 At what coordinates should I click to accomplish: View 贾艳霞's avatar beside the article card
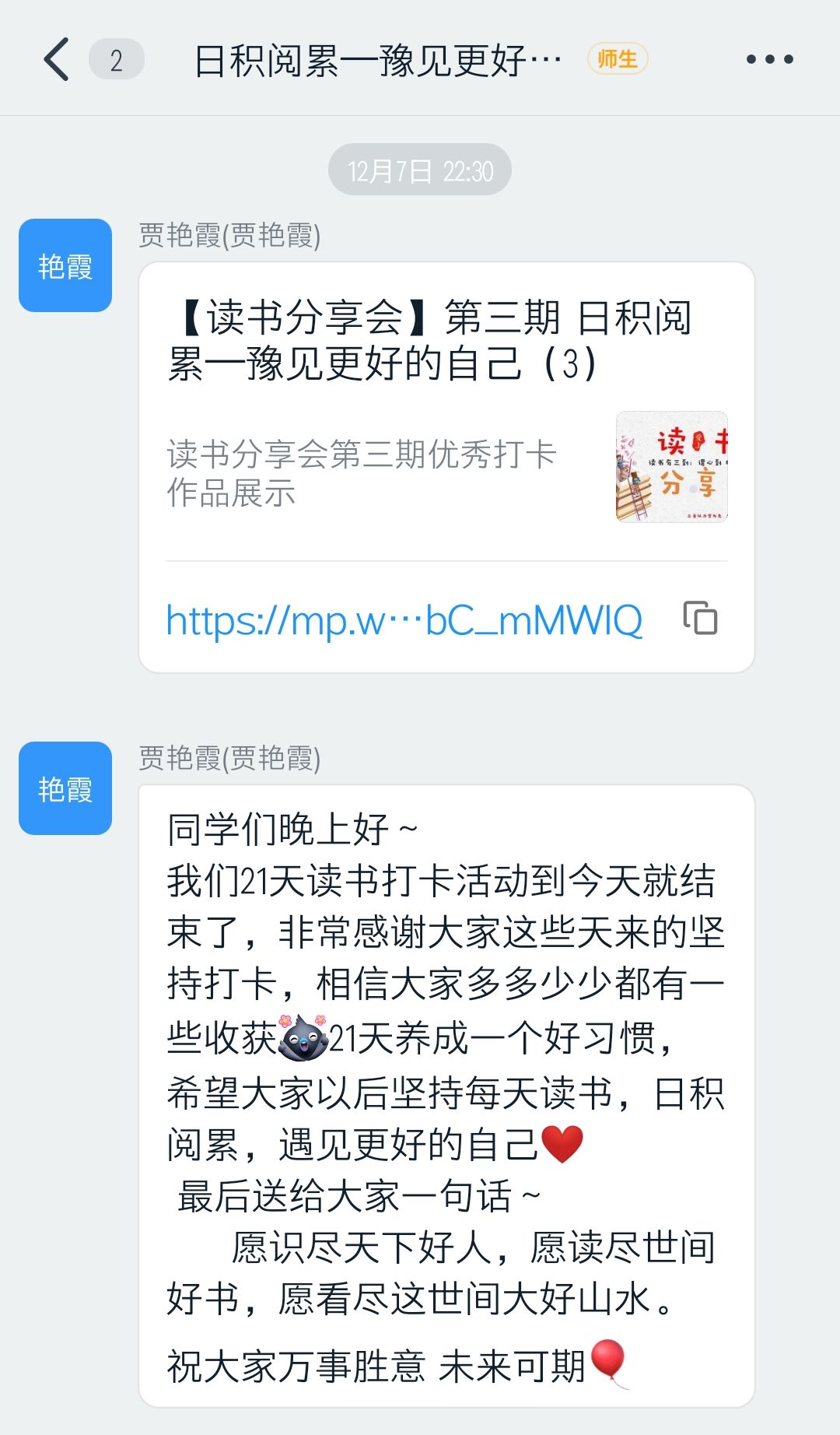click(65, 265)
